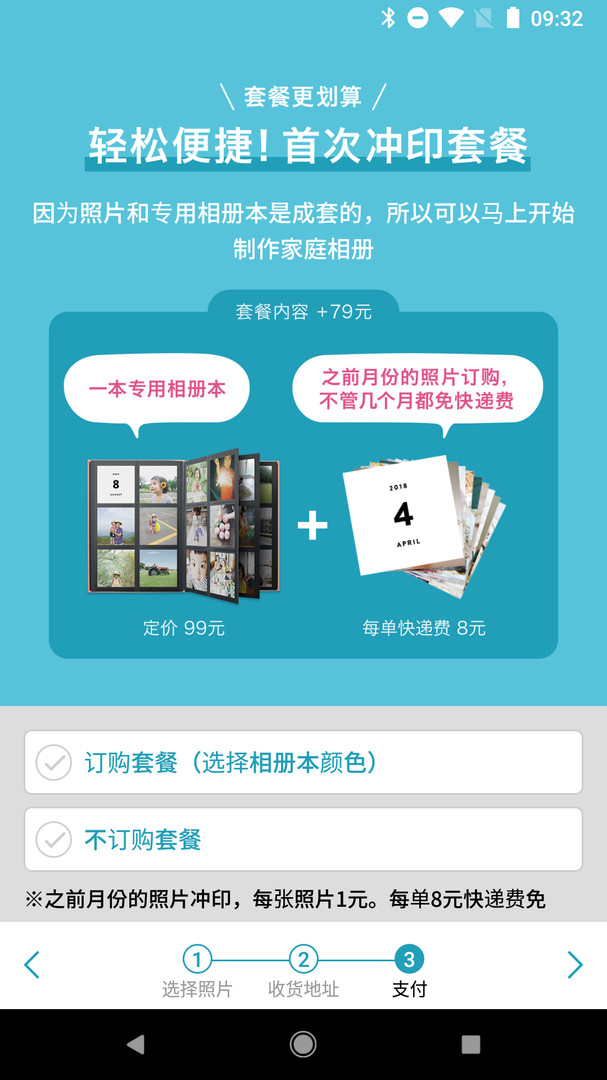Select 订购套餐 (选择相册本颜色) option

pos(303,763)
